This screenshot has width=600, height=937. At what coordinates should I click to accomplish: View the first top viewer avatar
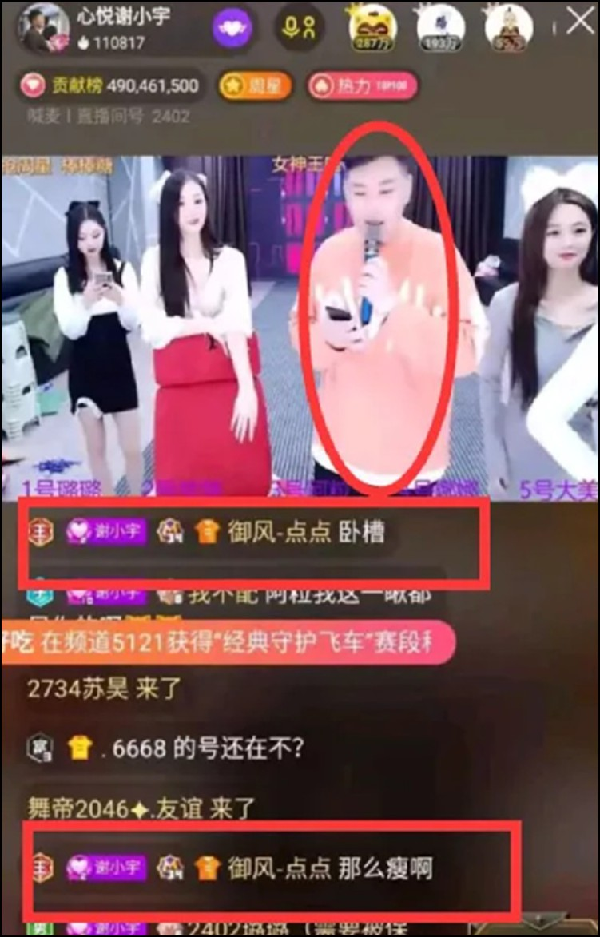click(x=372, y=25)
